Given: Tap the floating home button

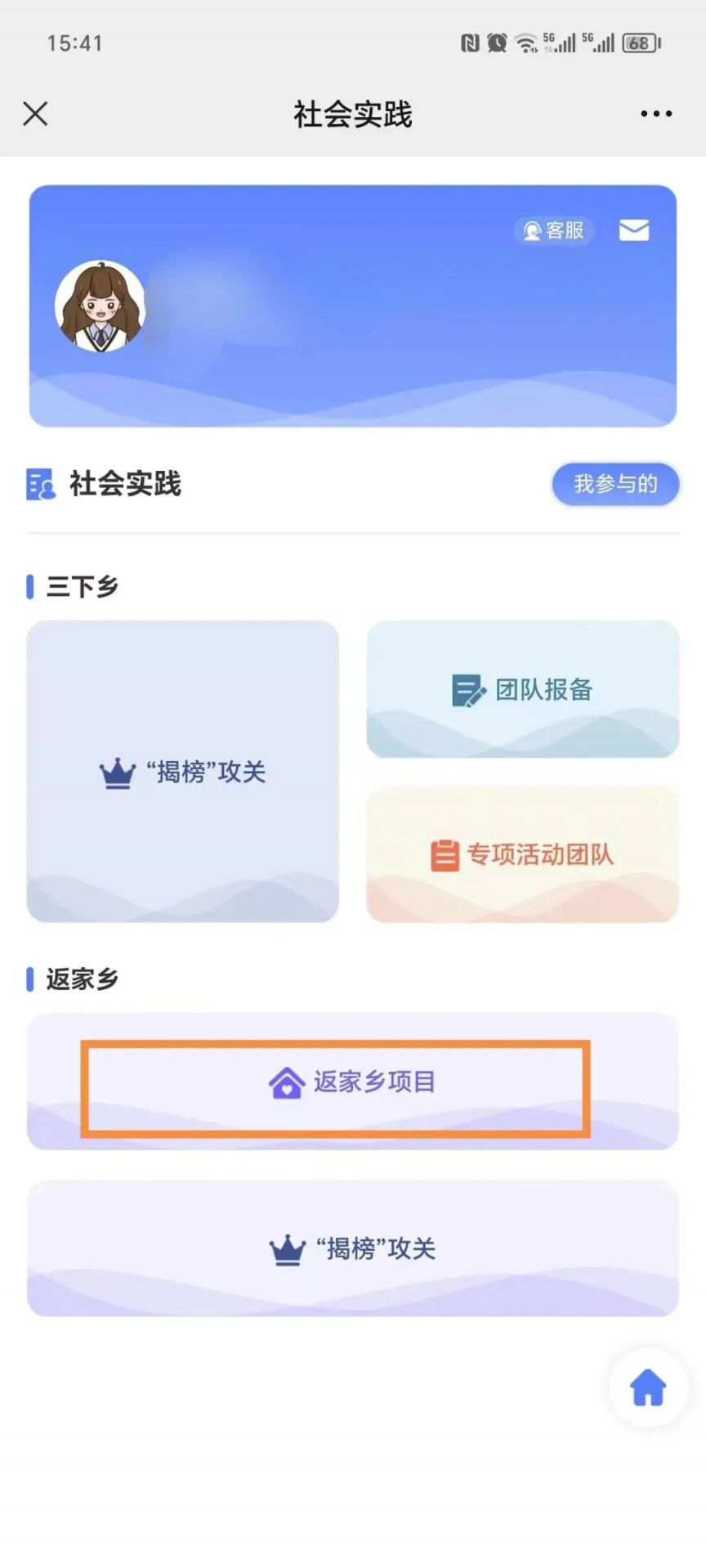Looking at the screenshot, I should (648, 1387).
